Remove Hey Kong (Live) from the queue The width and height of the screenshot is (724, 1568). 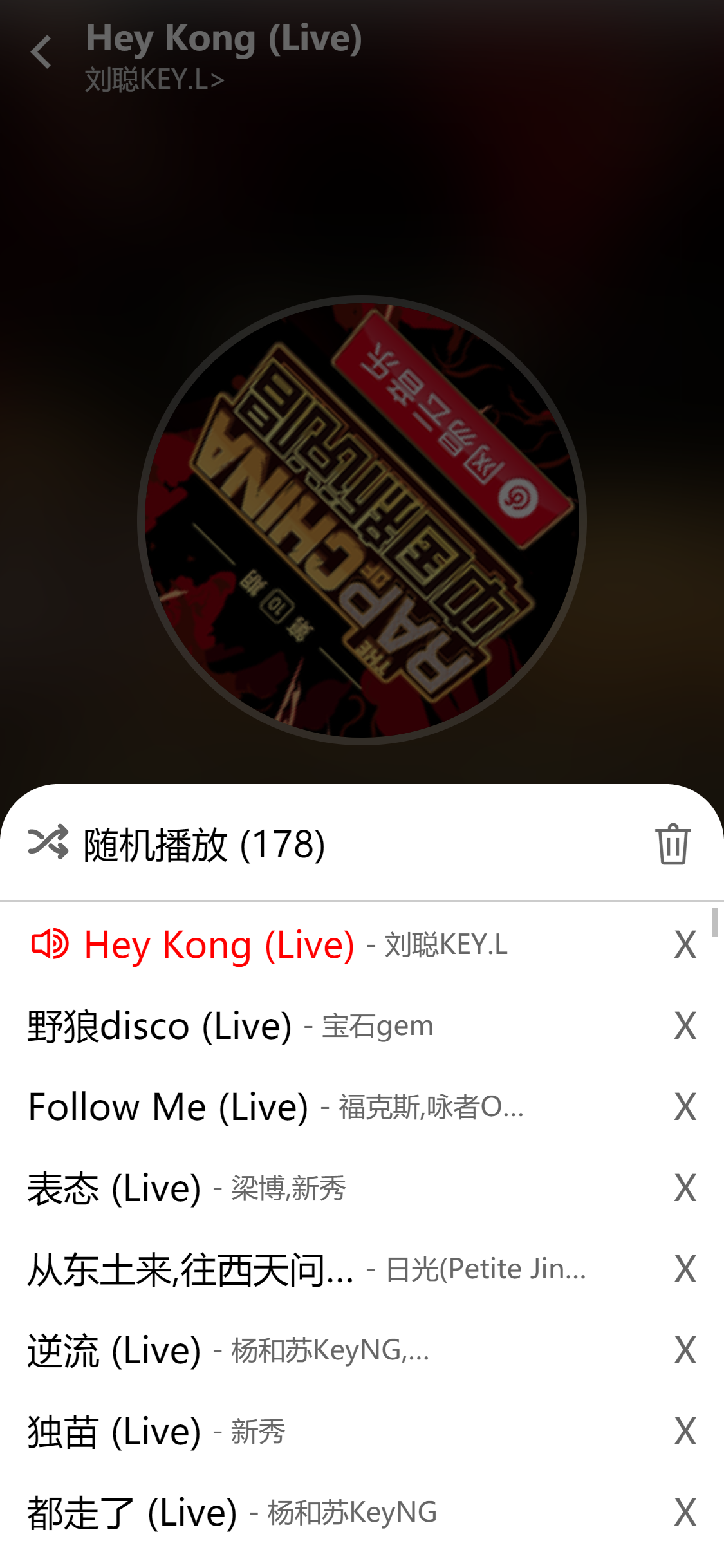pos(685,945)
